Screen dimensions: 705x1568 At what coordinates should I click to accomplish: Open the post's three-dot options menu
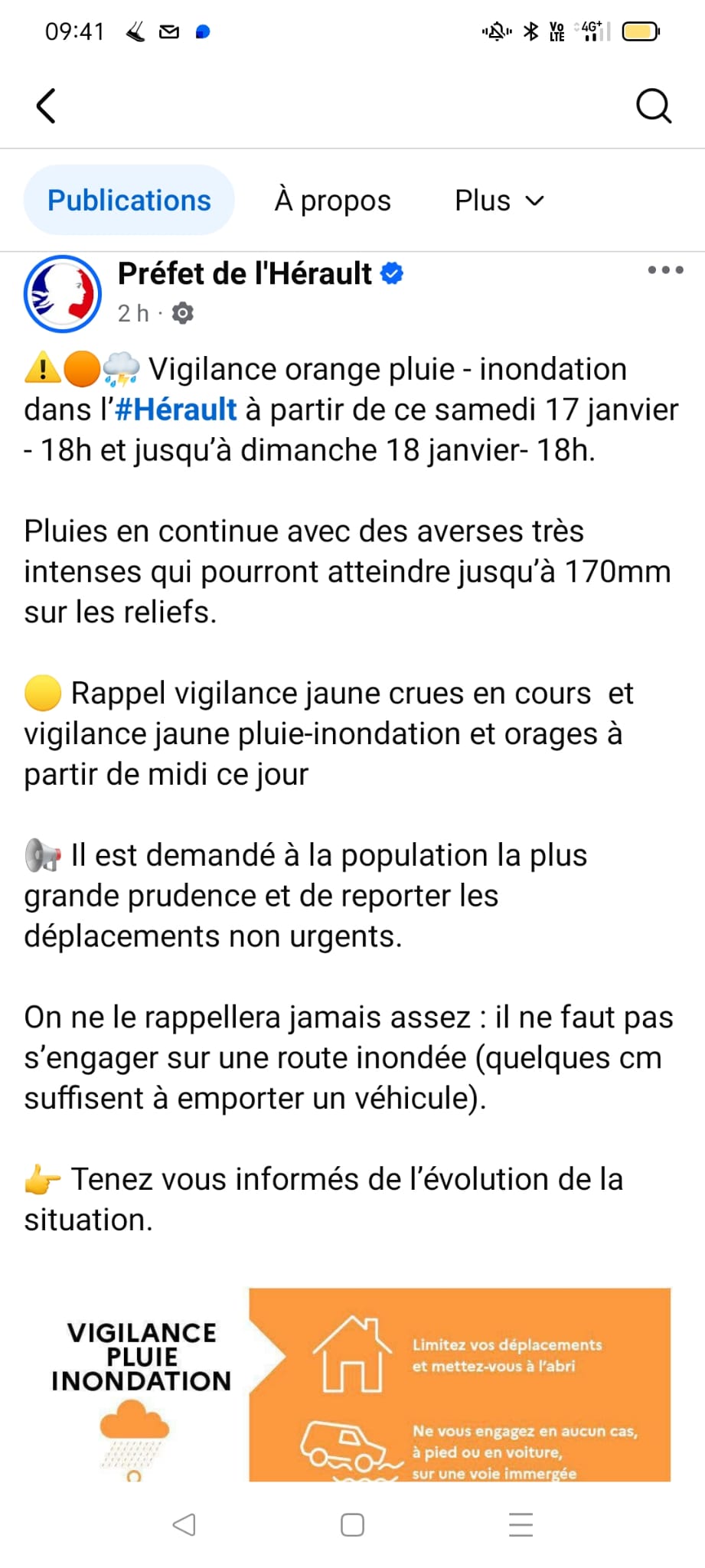(x=664, y=269)
